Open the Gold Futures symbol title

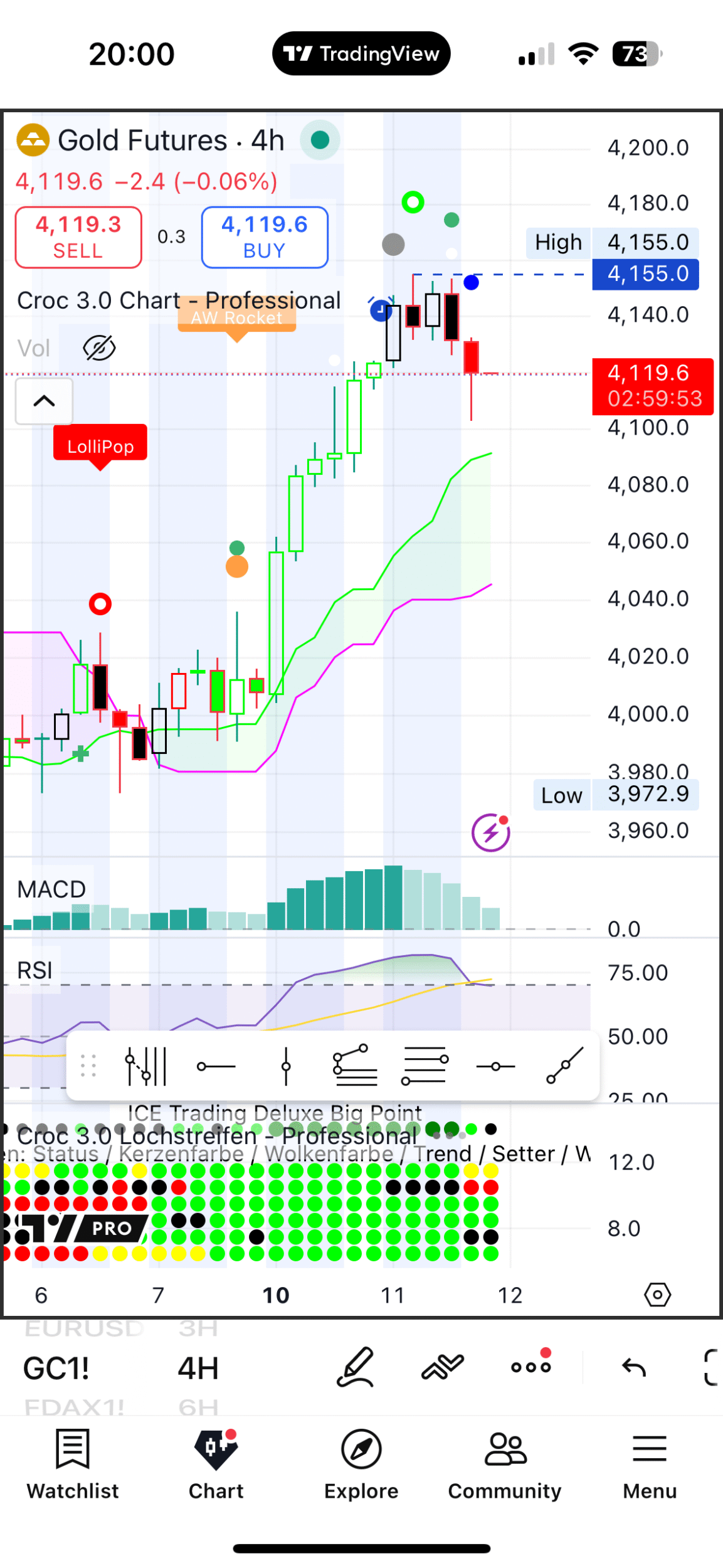coord(171,140)
